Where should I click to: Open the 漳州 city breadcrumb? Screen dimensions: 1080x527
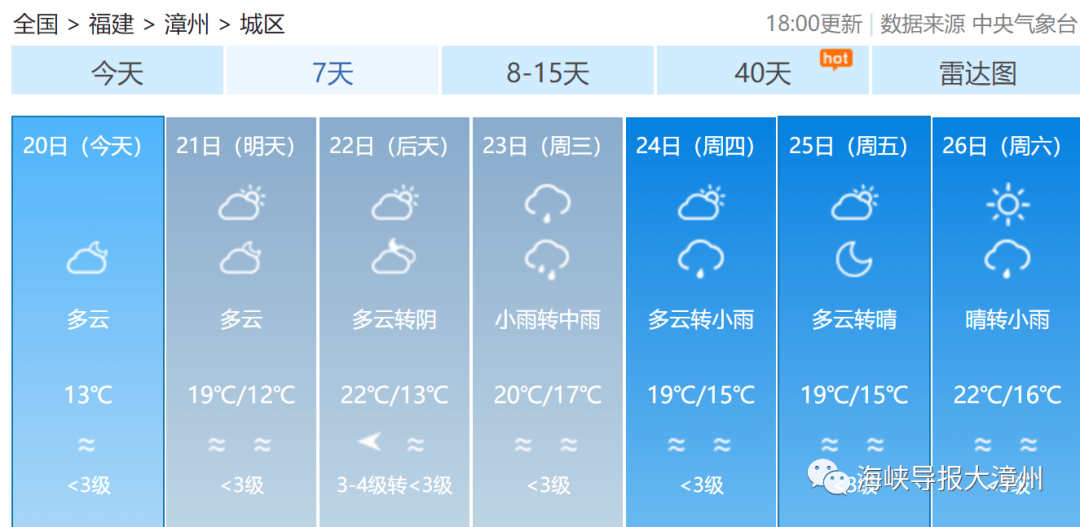(186, 24)
